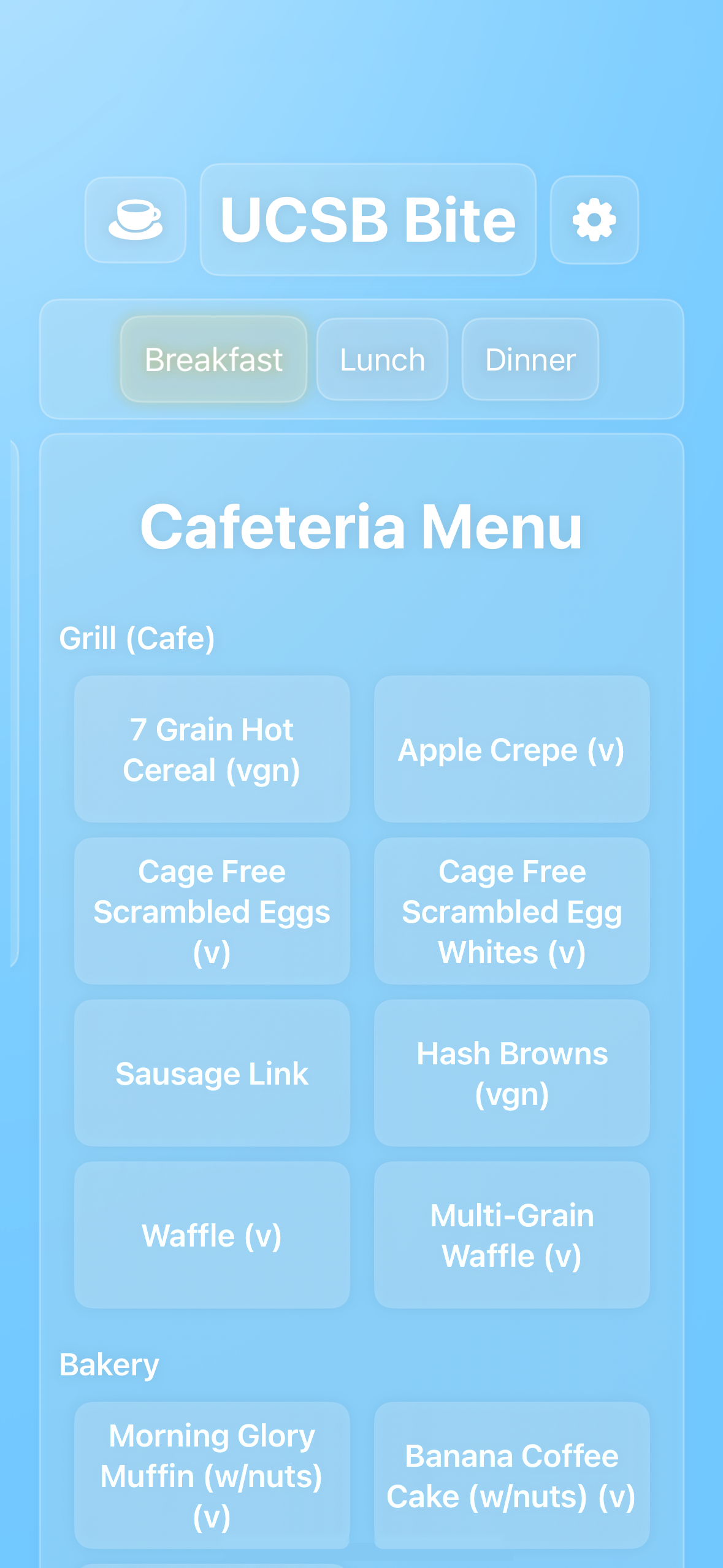Image resolution: width=723 pixels, height=1568 pixels.
Task: Open the Multi-Grain Waffle card
Action: tap(511, 1235)
